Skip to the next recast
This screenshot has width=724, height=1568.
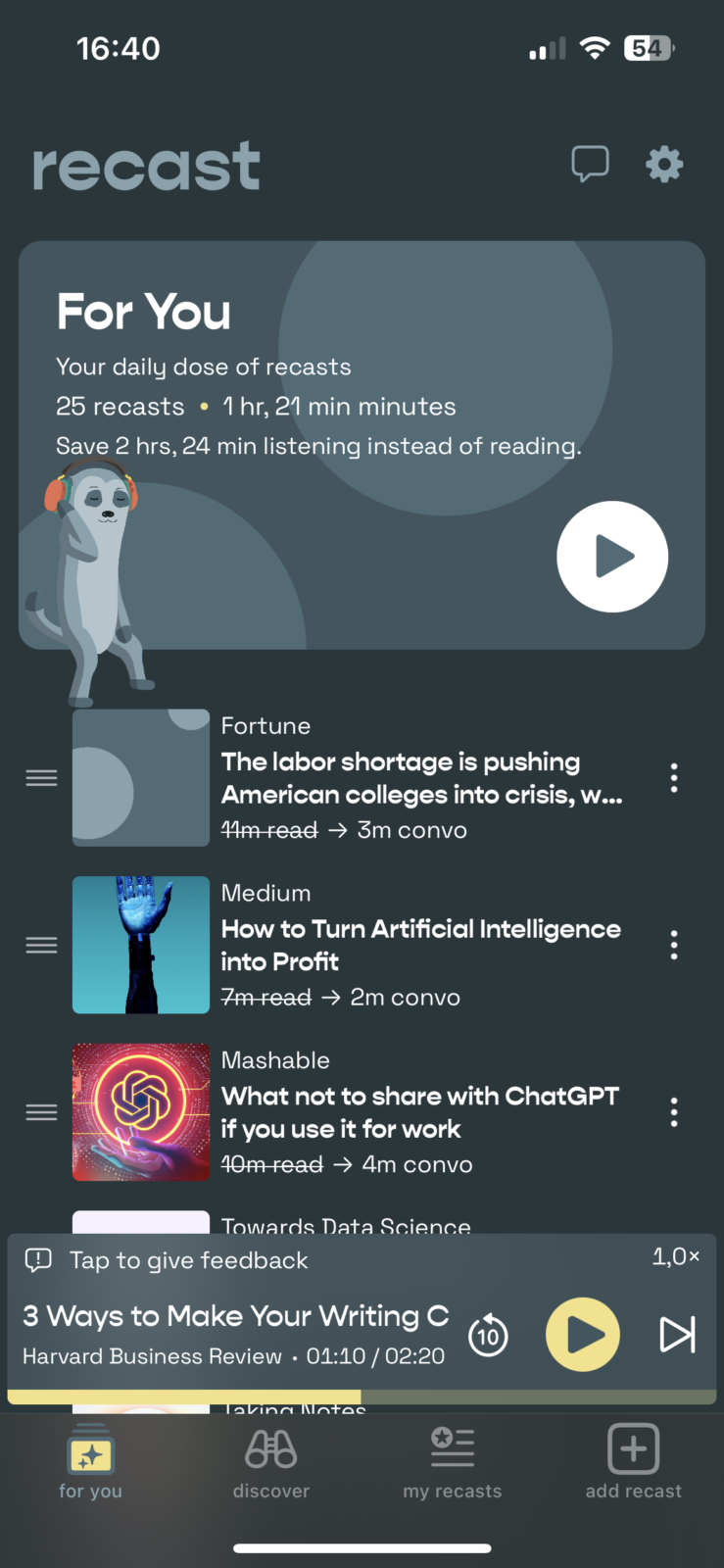click(677, 1335)
